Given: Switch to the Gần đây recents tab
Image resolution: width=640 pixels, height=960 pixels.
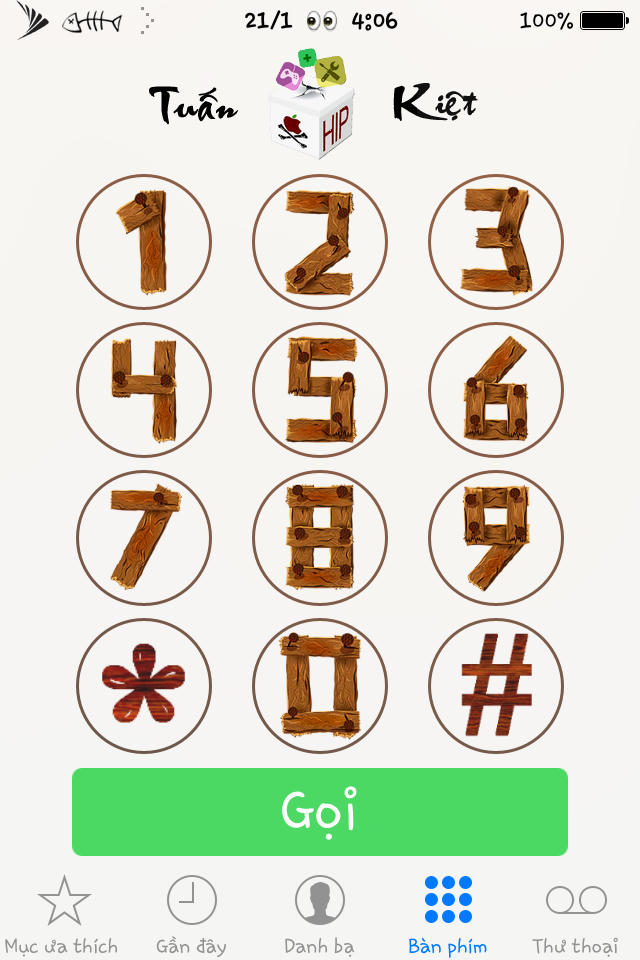Looking at the screenshot, I should pyautogui.click(x=191, y=912).
